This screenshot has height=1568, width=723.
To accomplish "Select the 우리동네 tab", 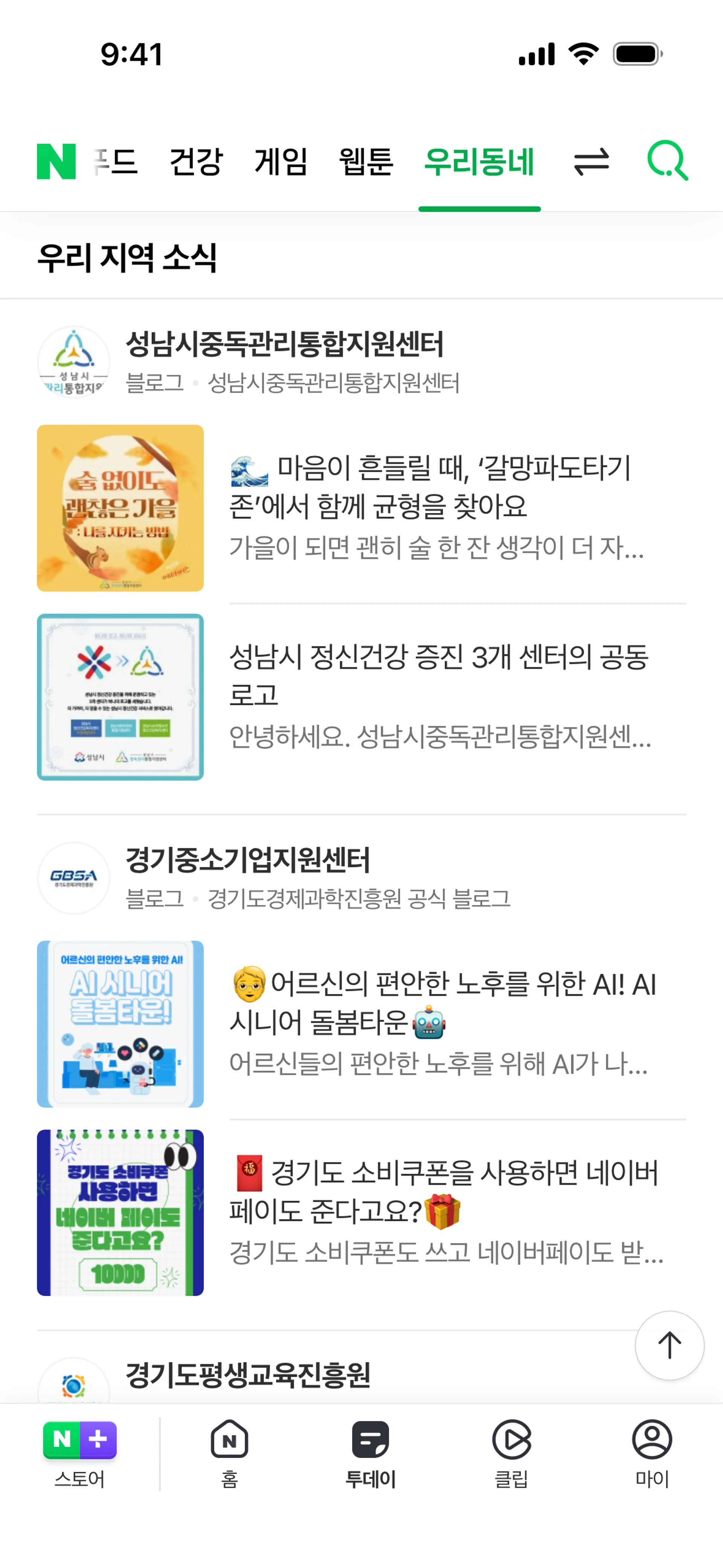I will (479, 161).
